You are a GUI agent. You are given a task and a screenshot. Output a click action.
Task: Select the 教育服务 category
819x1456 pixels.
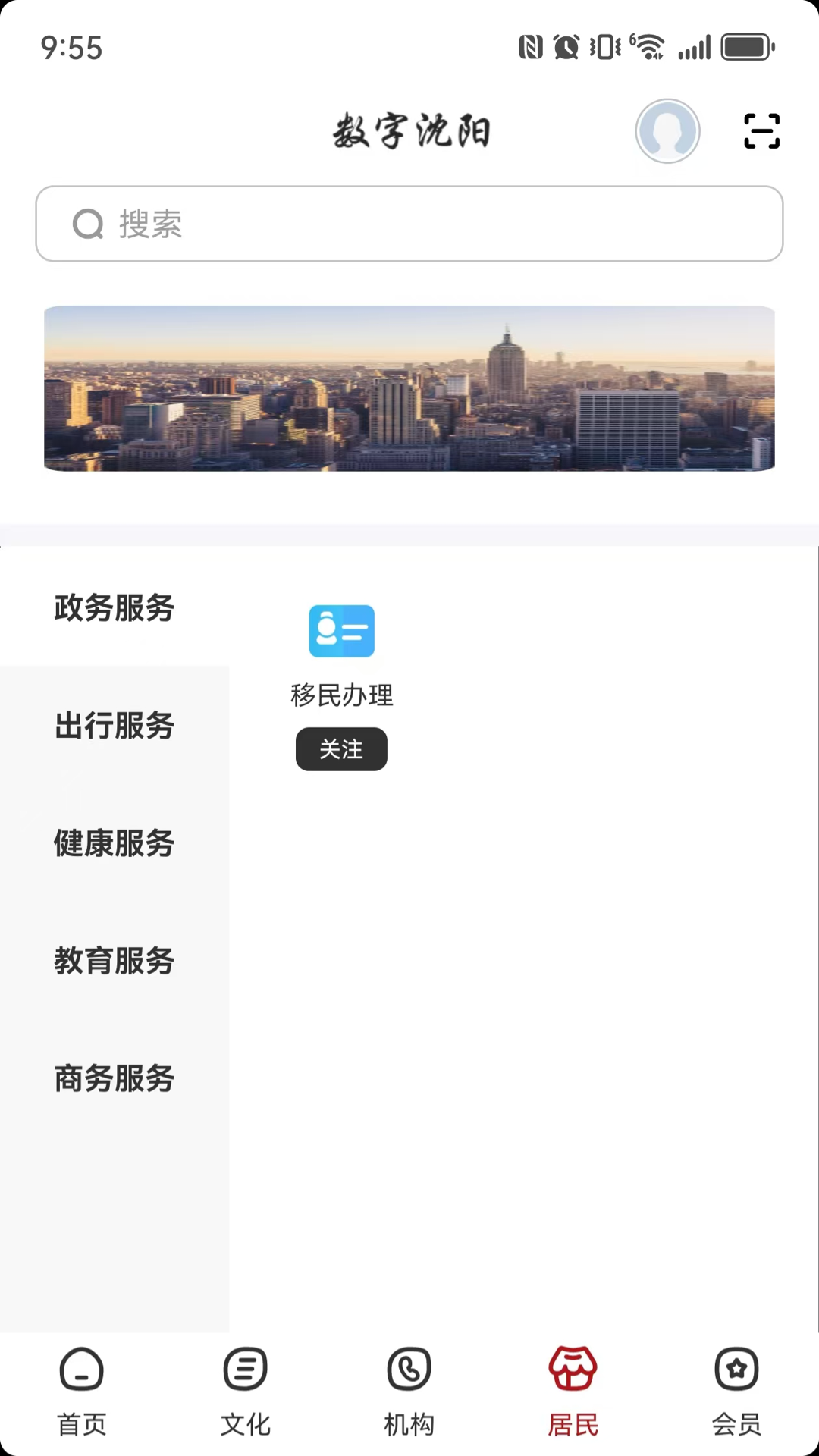[114, 961]
